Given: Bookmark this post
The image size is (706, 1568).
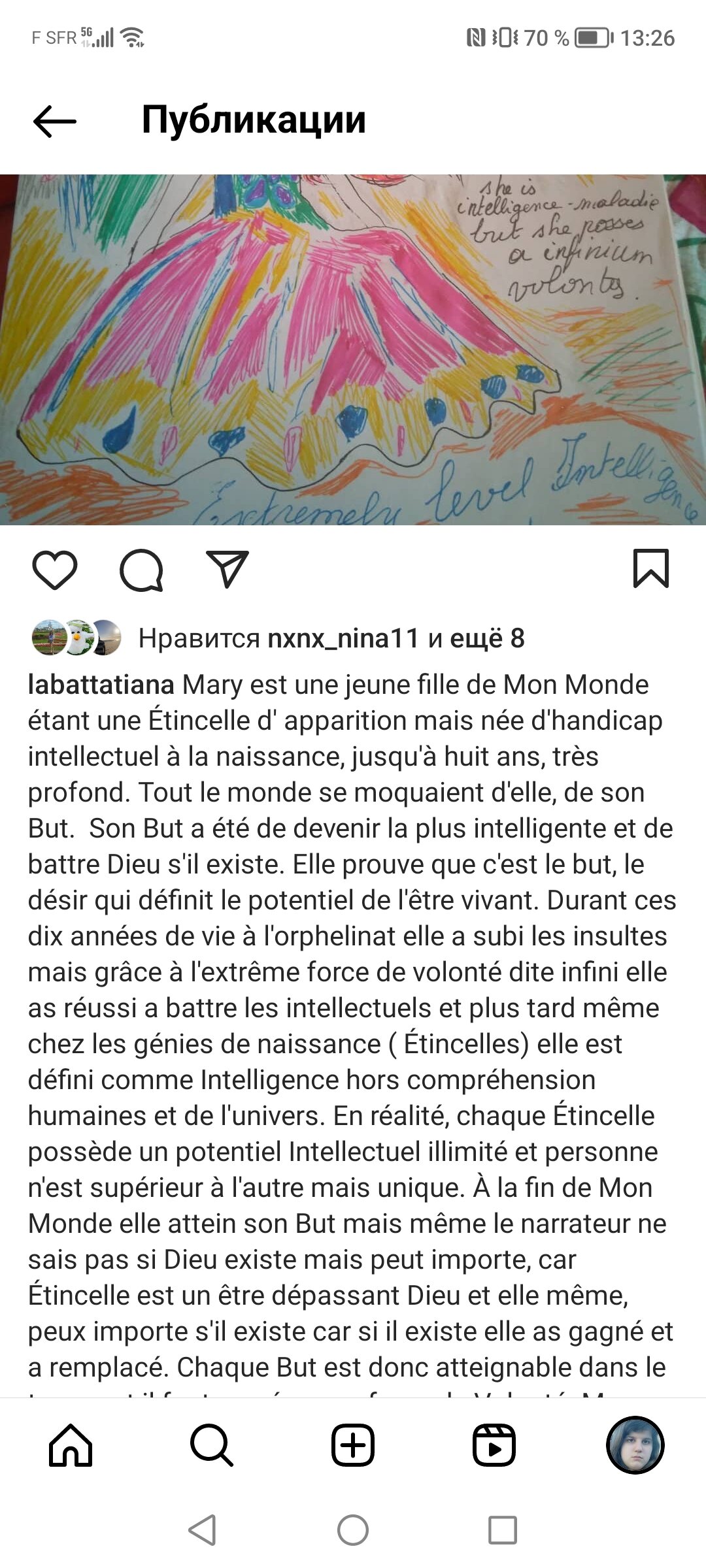Looking at the screenshot, I should [x=651, y=569].
